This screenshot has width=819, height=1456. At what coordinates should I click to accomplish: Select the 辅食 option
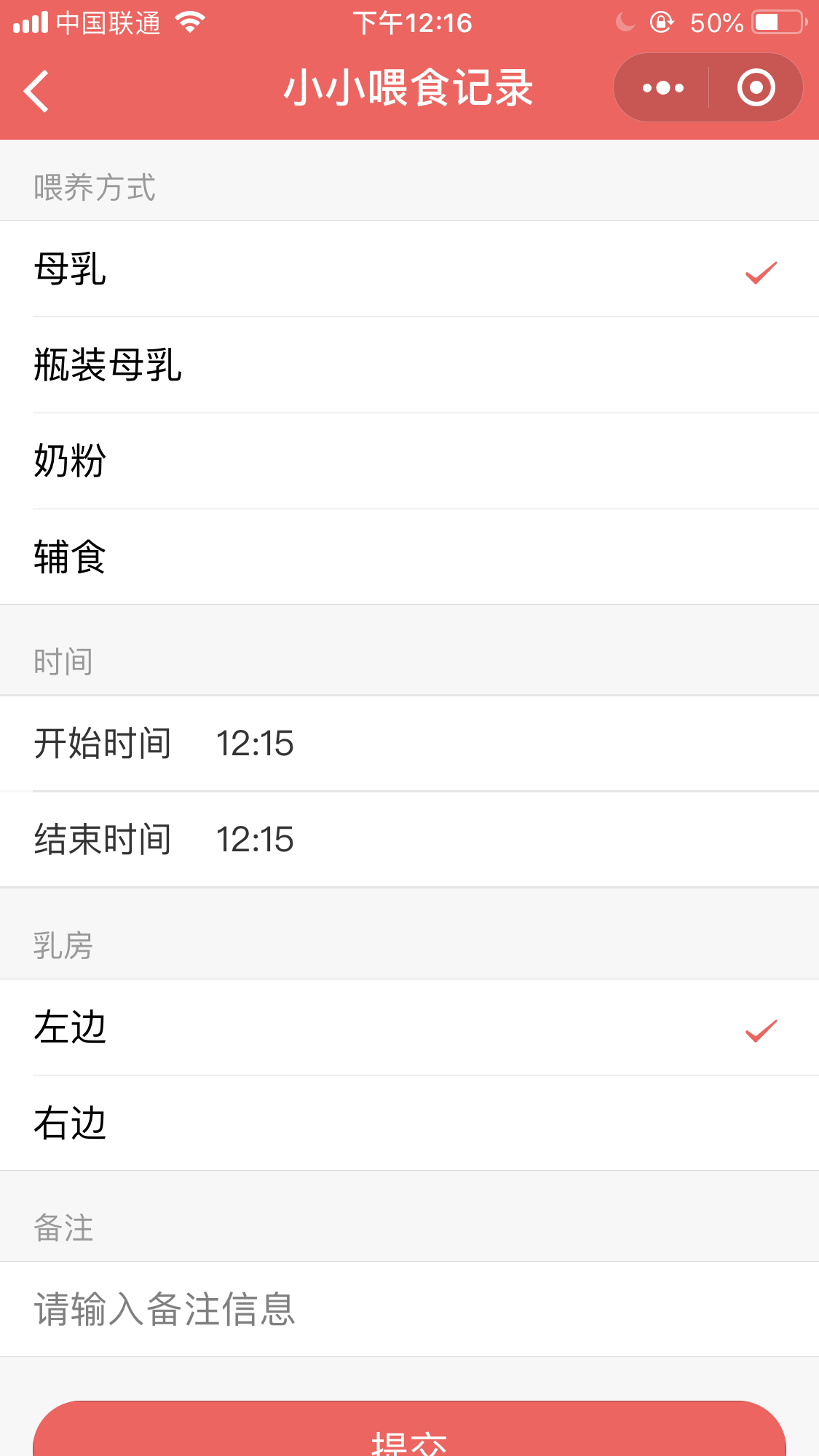(x=409, y=557)
